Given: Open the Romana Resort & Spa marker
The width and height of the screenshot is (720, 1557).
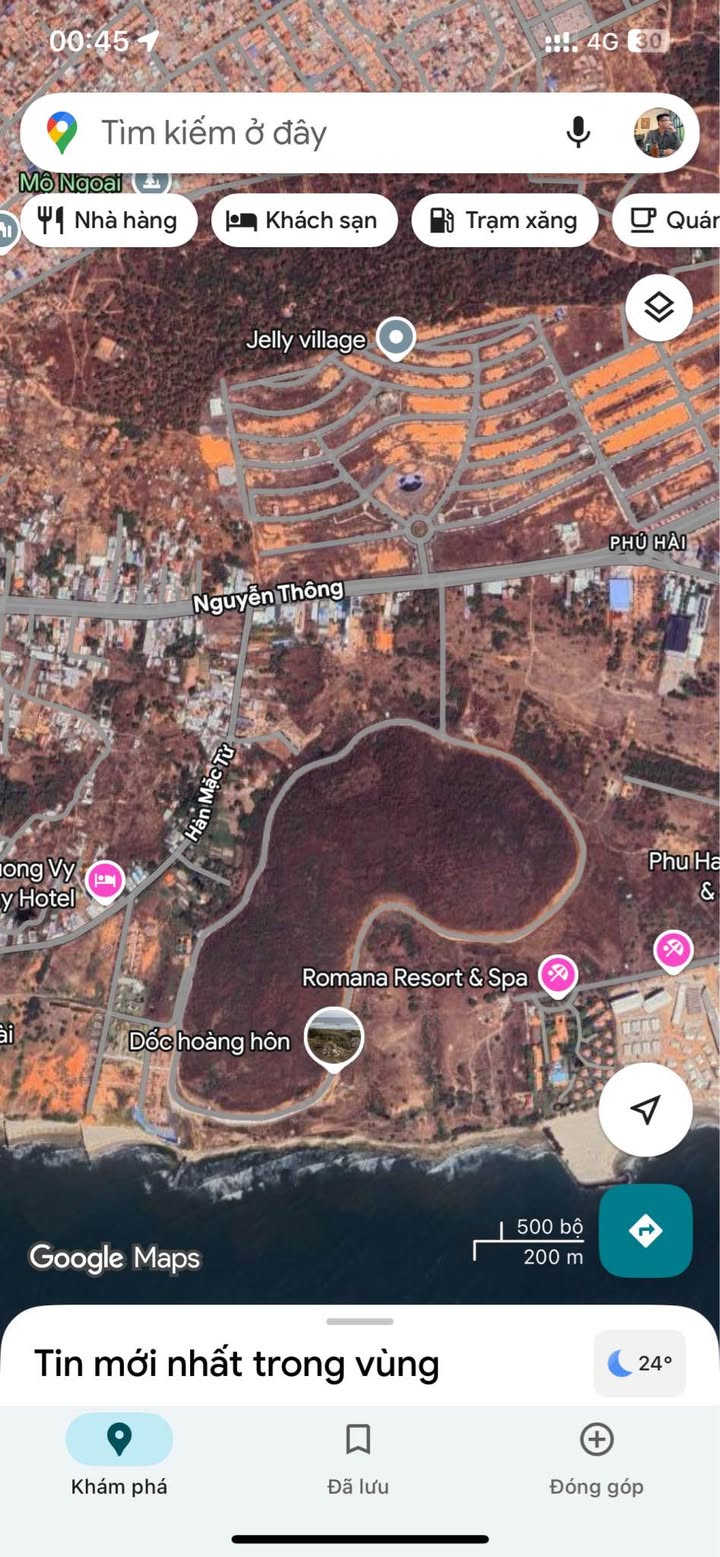Looking at the screenshot, I should coord(557,974).
